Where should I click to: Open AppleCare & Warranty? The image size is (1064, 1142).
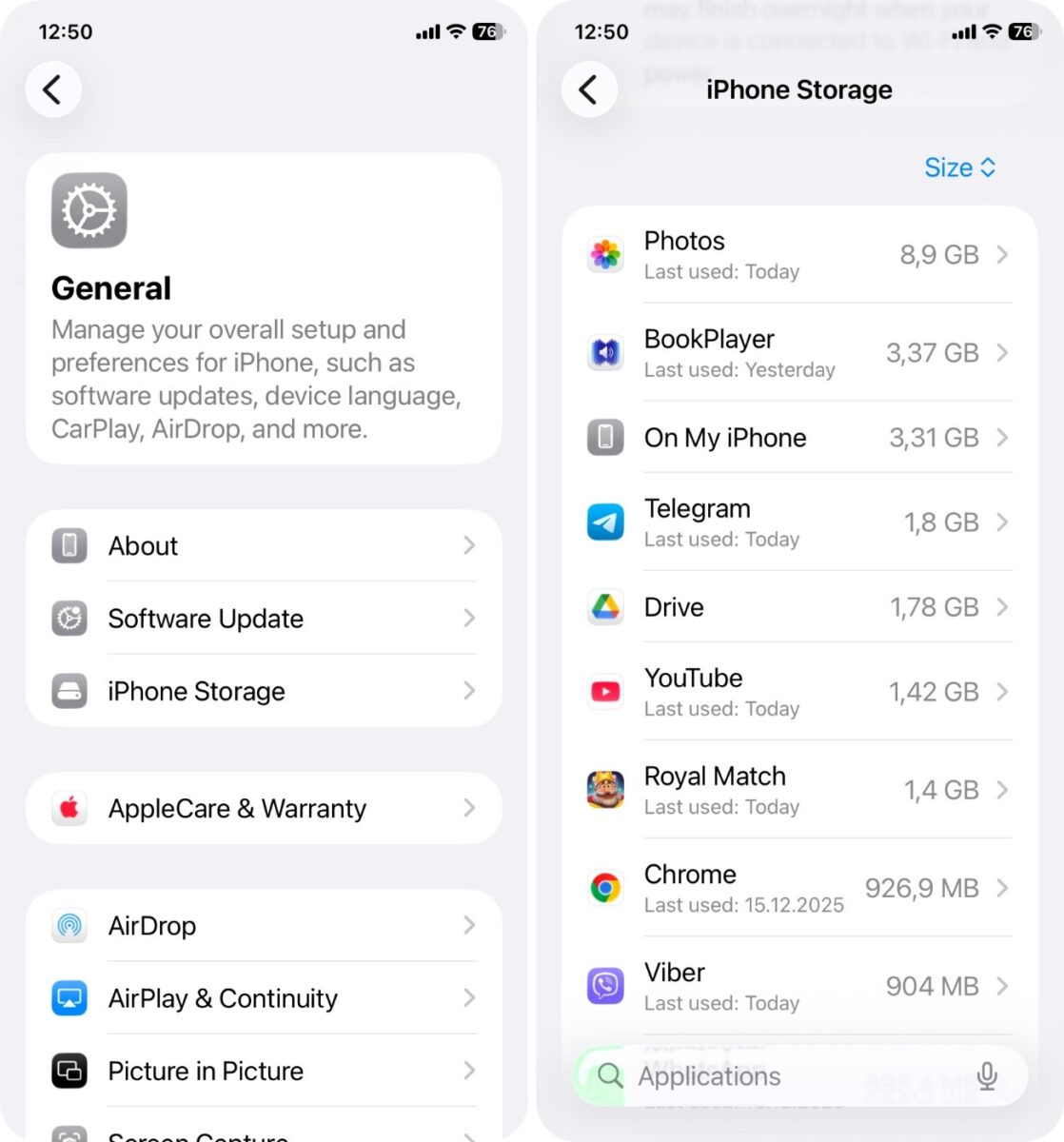(x=264, y=809)
